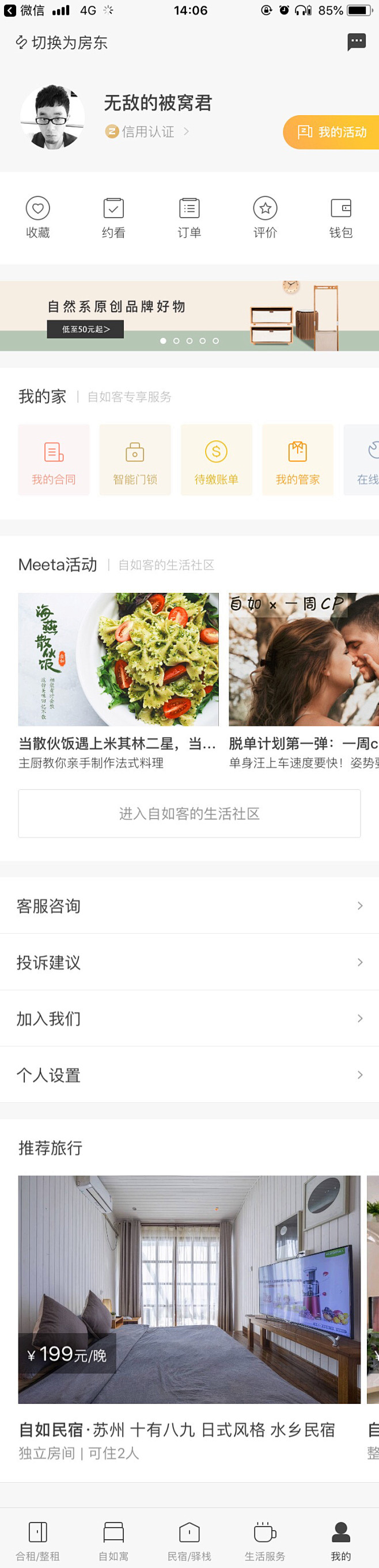
Task: Tap 进入自如客的生活社区 button
Action: (x=189, y=813)
